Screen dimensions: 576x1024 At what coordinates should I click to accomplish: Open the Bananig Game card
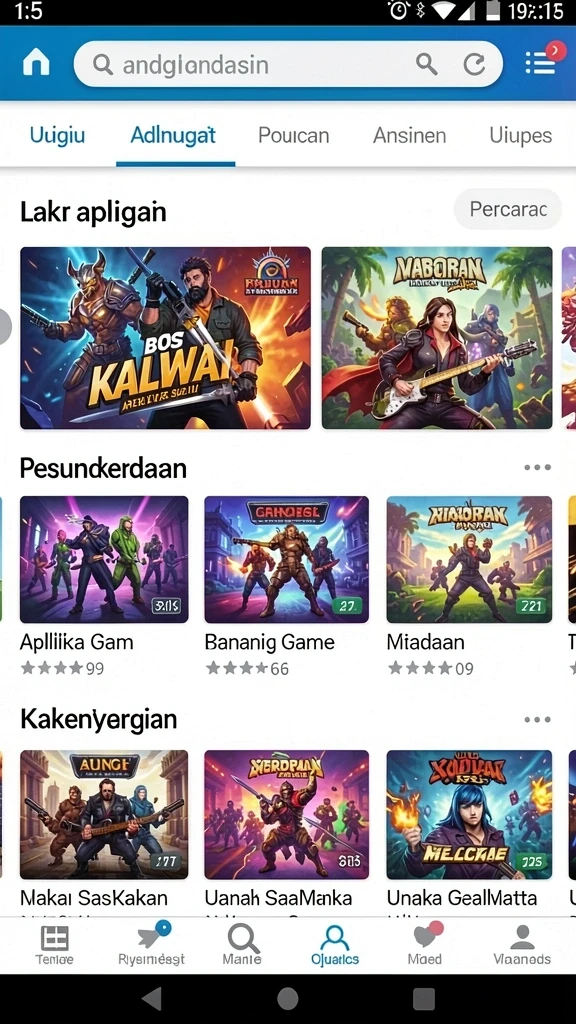click(286, 586)
